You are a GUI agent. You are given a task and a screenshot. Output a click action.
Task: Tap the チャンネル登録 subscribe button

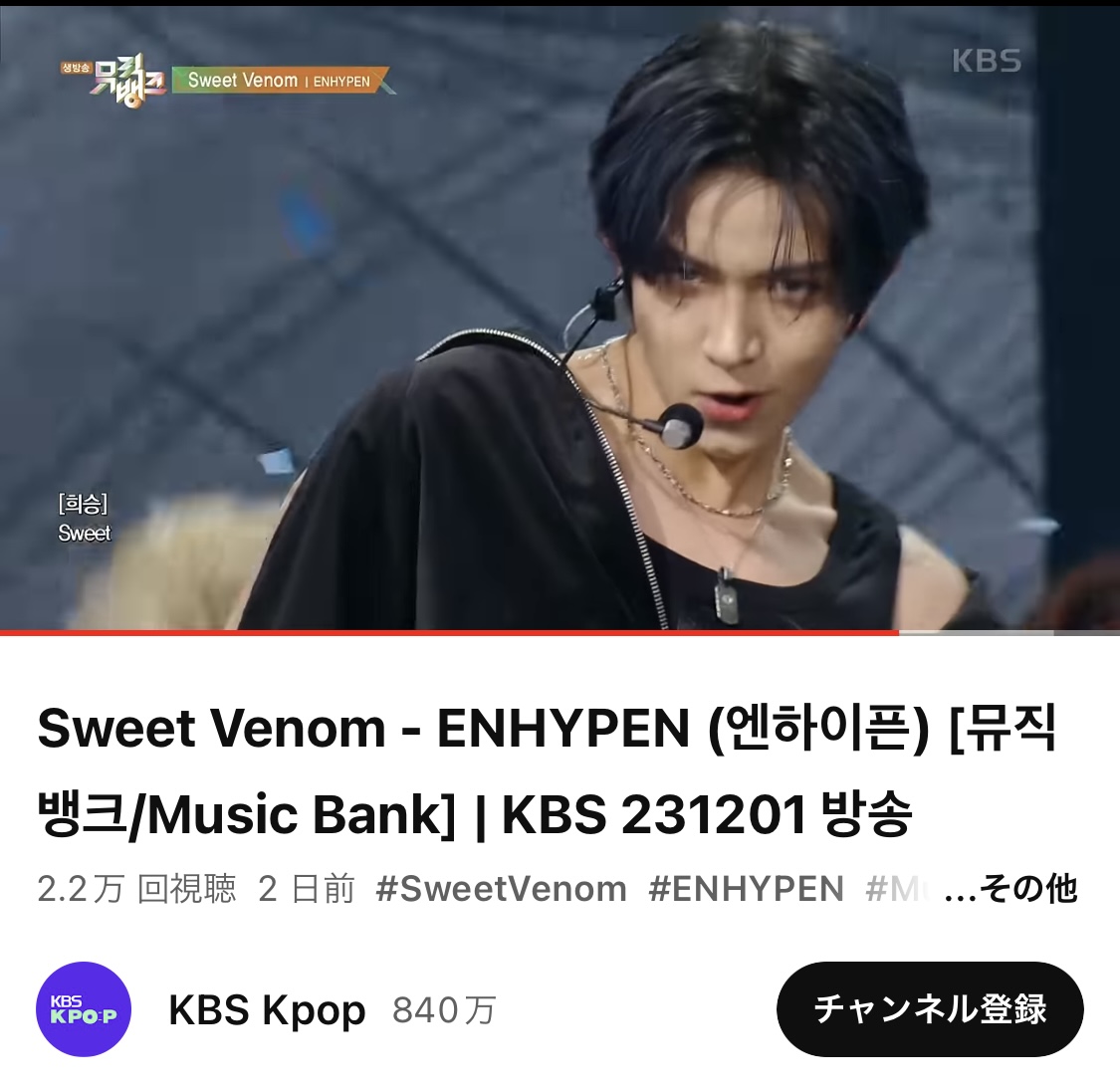(929, 1009)
